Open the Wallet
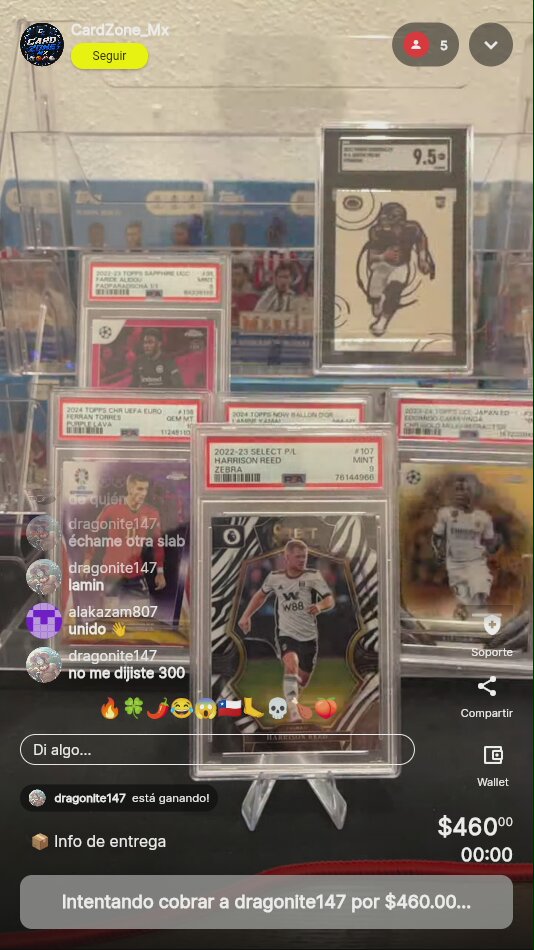The height and width of the screenshot is (950, 534). coord(493,766)
